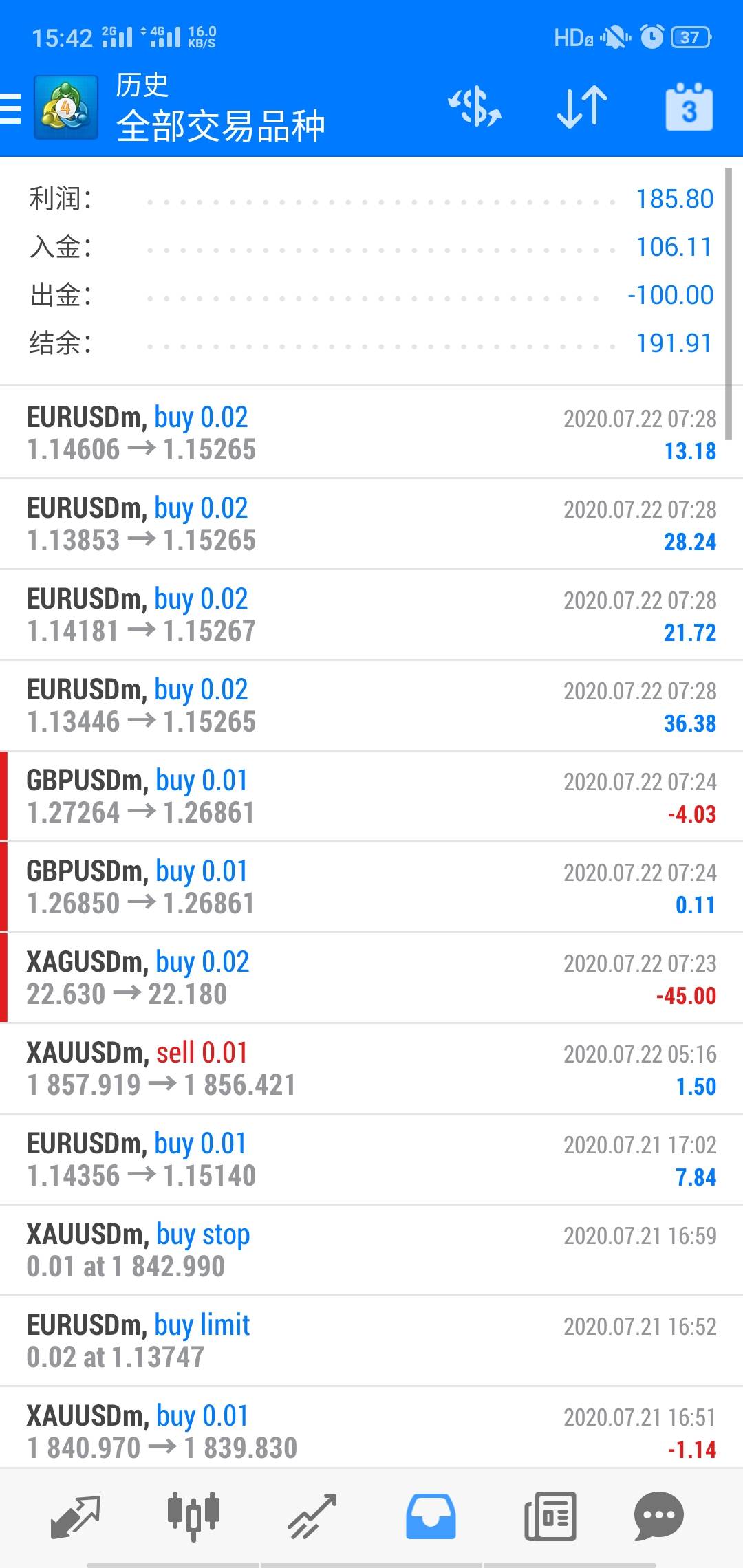This screenshot has width=743, height=1568.
Task: Select GBPUSDm trade with loss -4.03
Action: (371, 796)
